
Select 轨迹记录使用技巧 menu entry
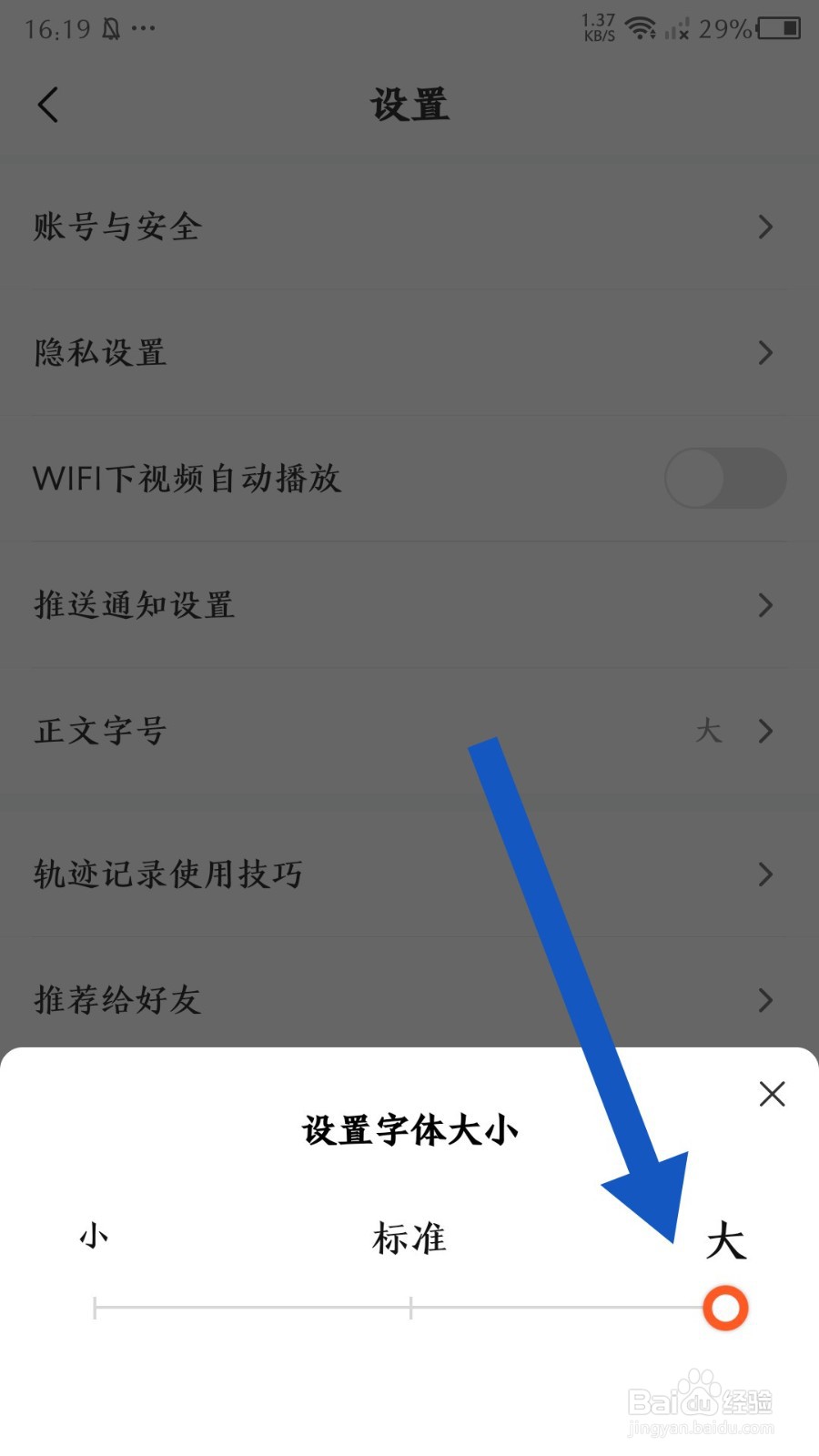click(409, 874)
